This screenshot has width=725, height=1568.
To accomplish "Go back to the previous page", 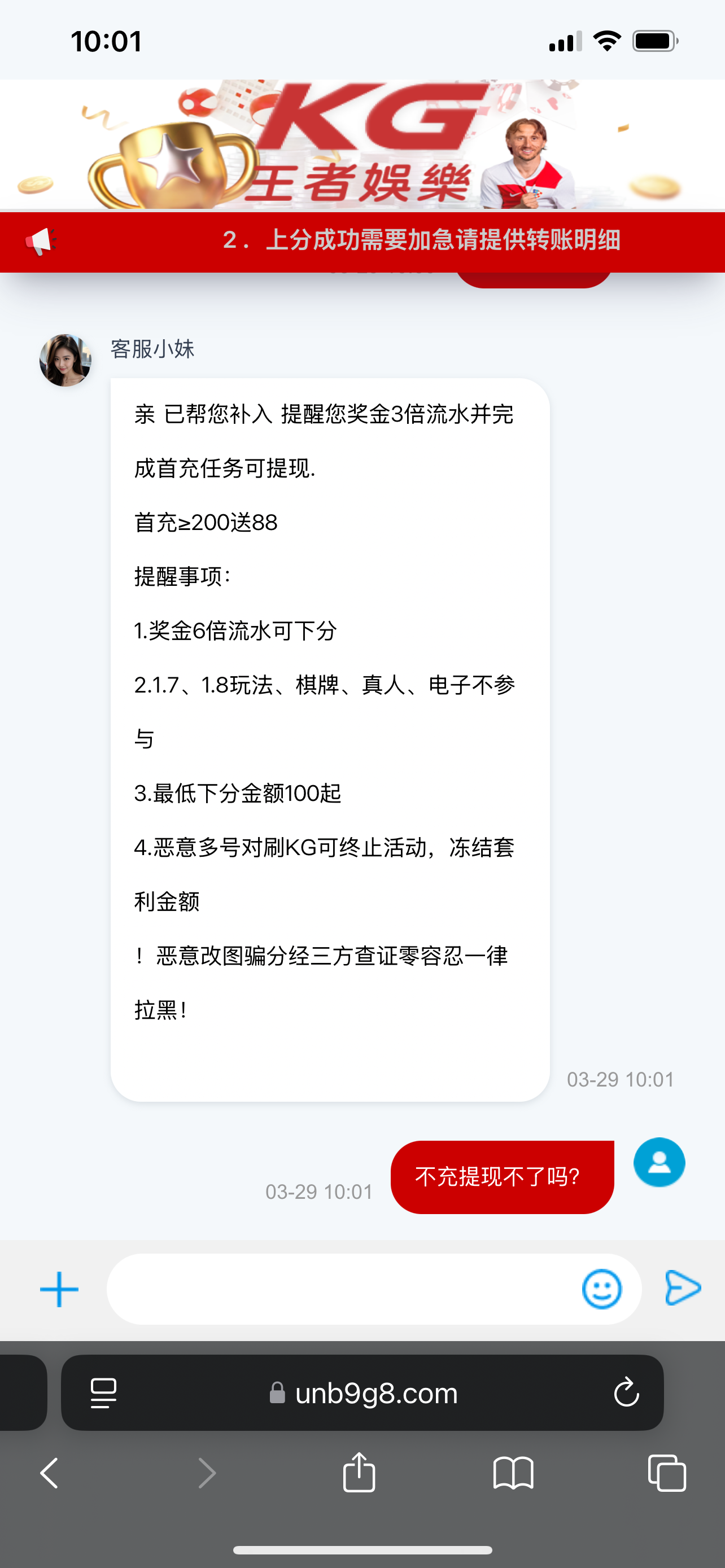I will pyautogui.click(x=50, y=1473).
